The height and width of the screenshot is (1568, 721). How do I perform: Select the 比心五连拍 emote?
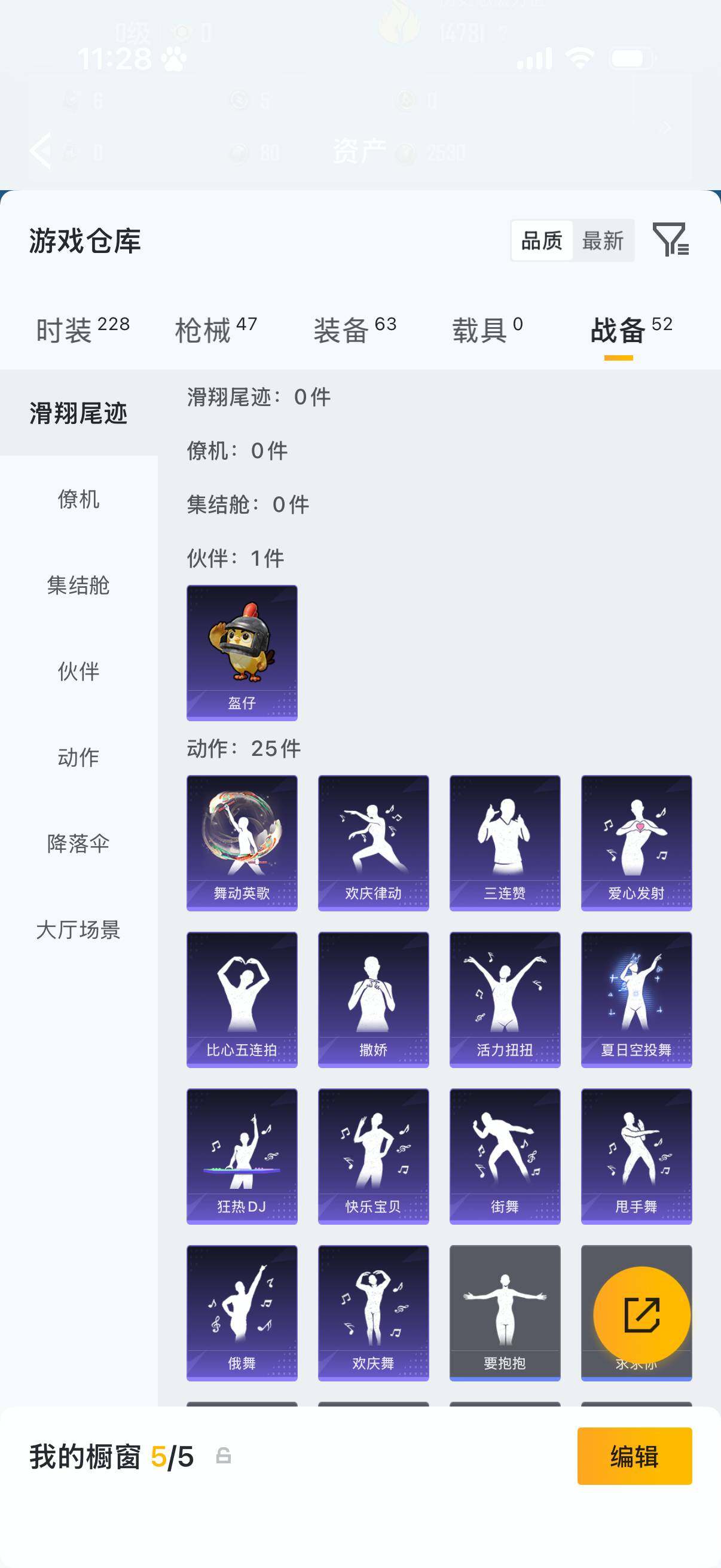click(x=242, y=997)
